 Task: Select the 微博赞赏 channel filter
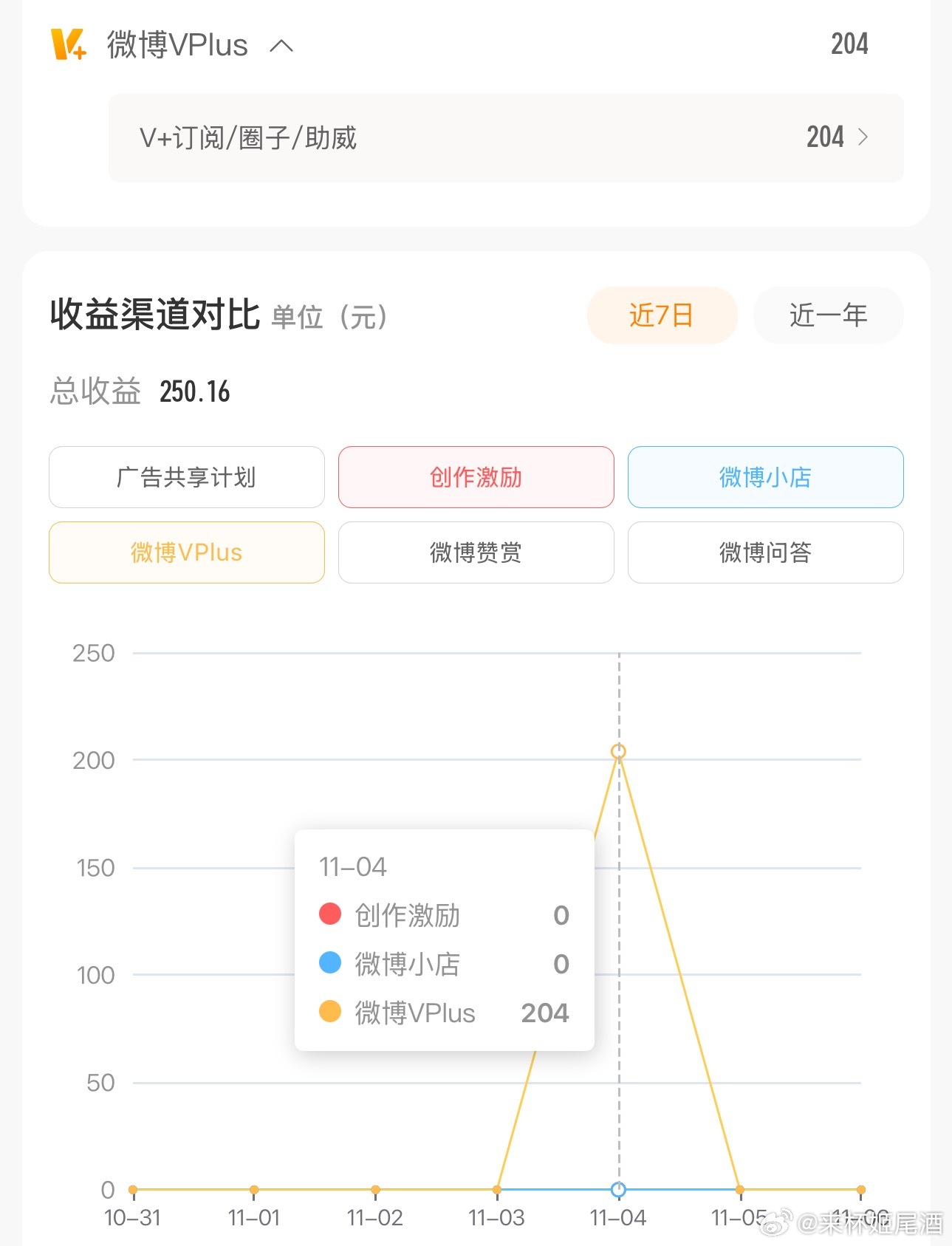point(476,552)
